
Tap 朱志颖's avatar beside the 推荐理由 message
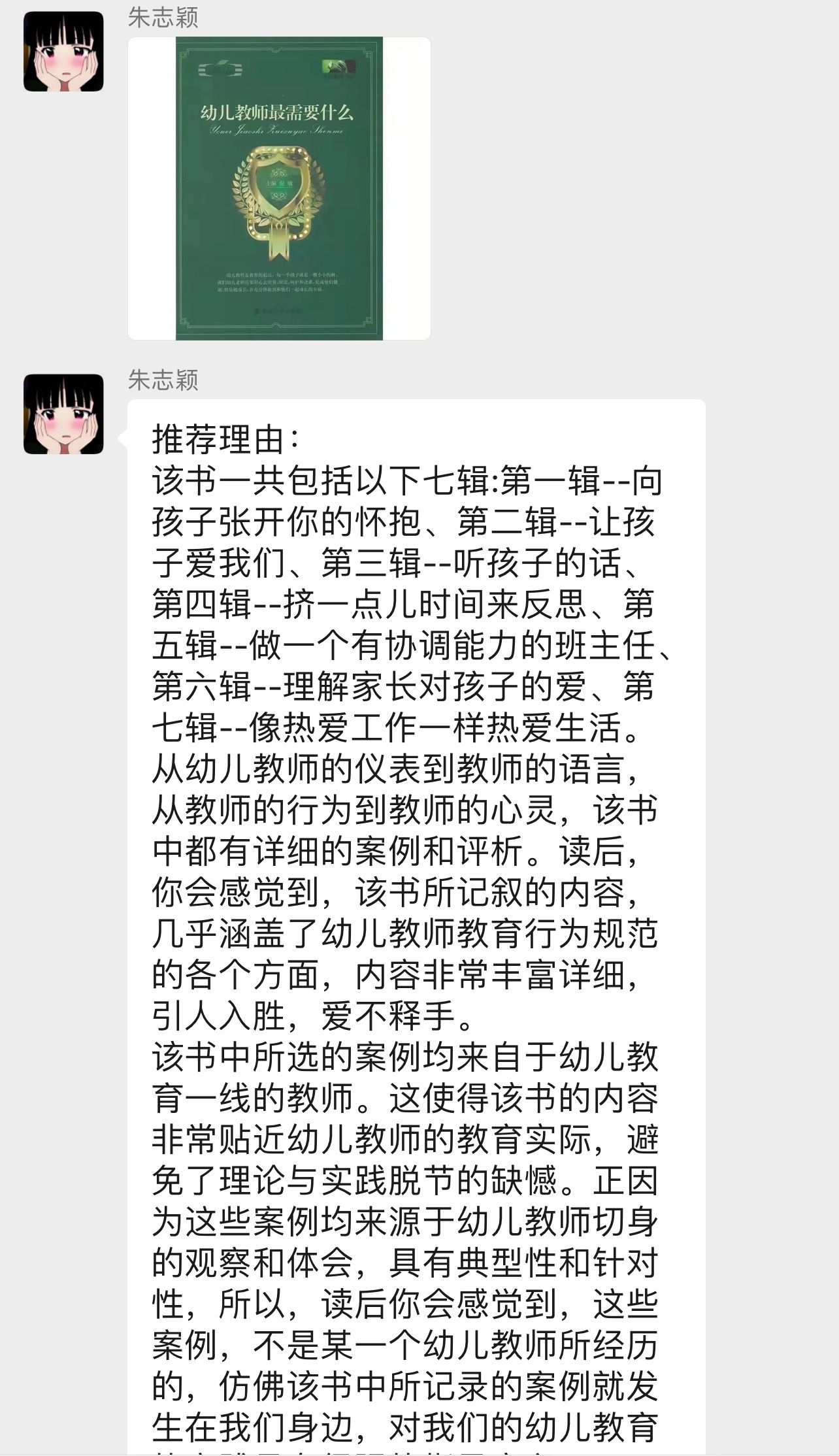pyautogui.click(x=63, y=414)
